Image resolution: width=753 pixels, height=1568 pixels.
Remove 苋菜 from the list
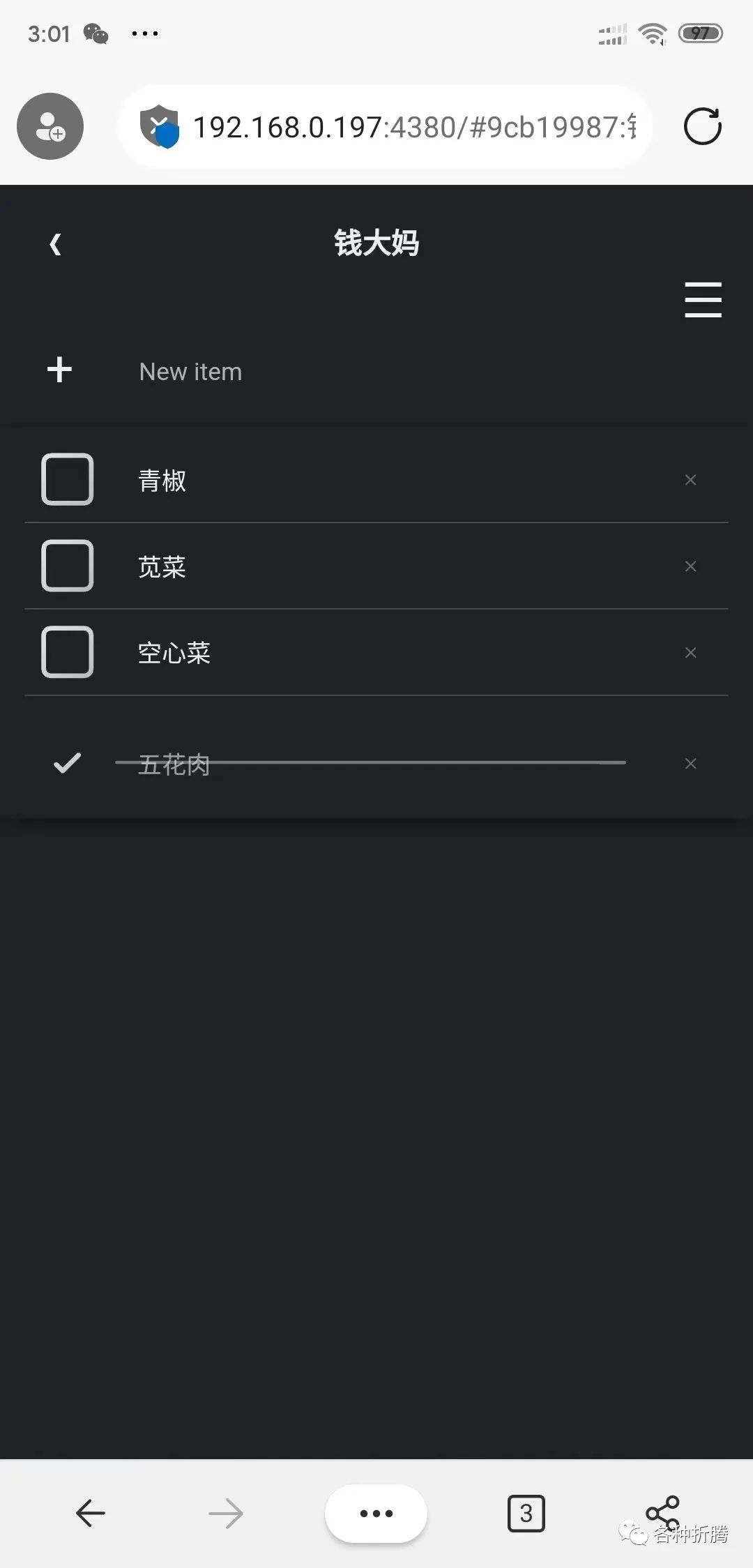[x=690, y=566]
